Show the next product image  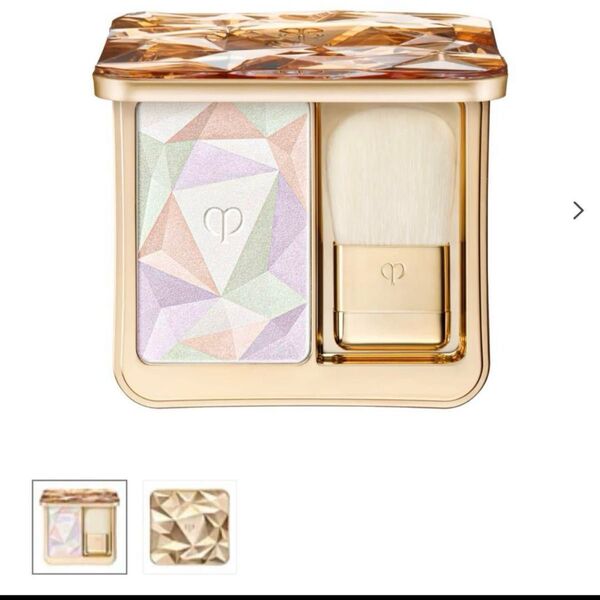pyautogui.click(x=578, y=210)
